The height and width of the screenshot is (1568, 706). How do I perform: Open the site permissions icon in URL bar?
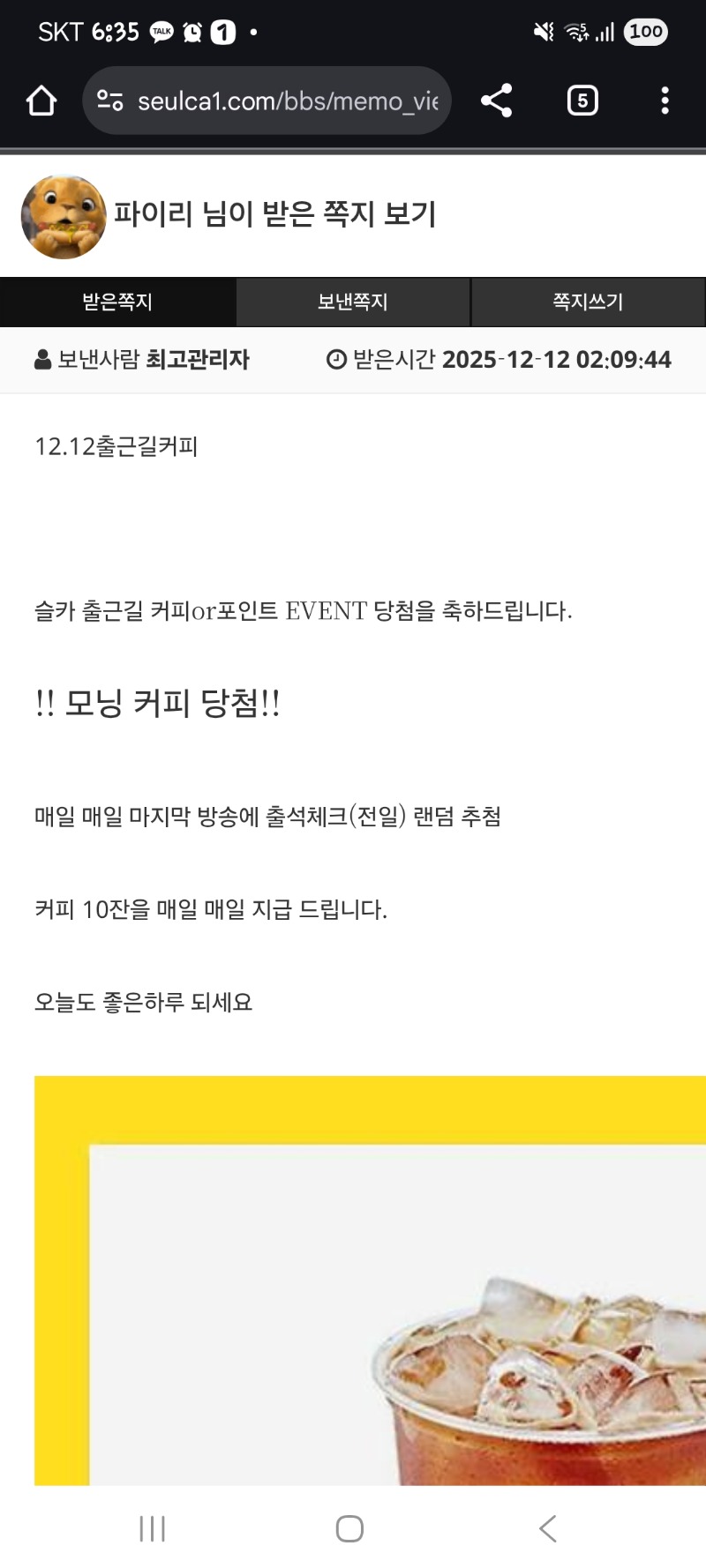point(109,100)
